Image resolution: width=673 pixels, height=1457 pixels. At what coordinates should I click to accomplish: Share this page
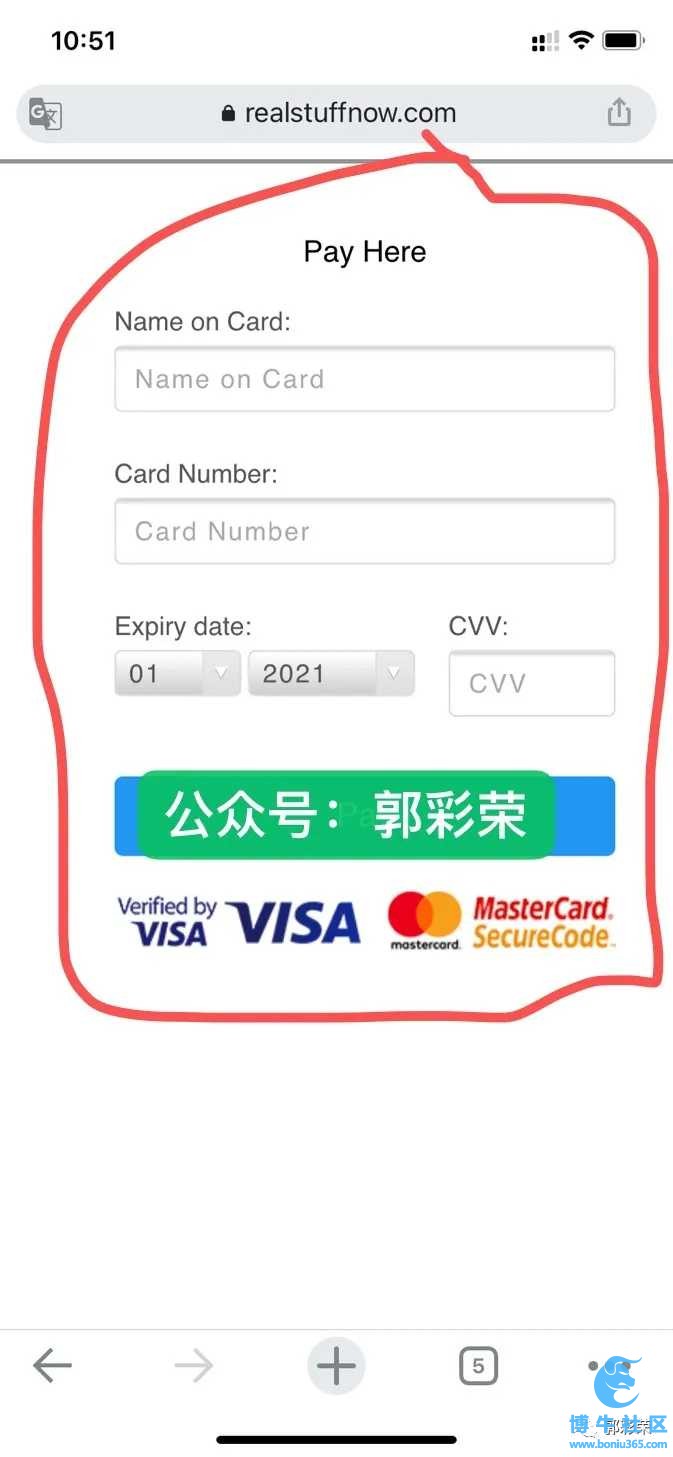[x=619, y=113]
